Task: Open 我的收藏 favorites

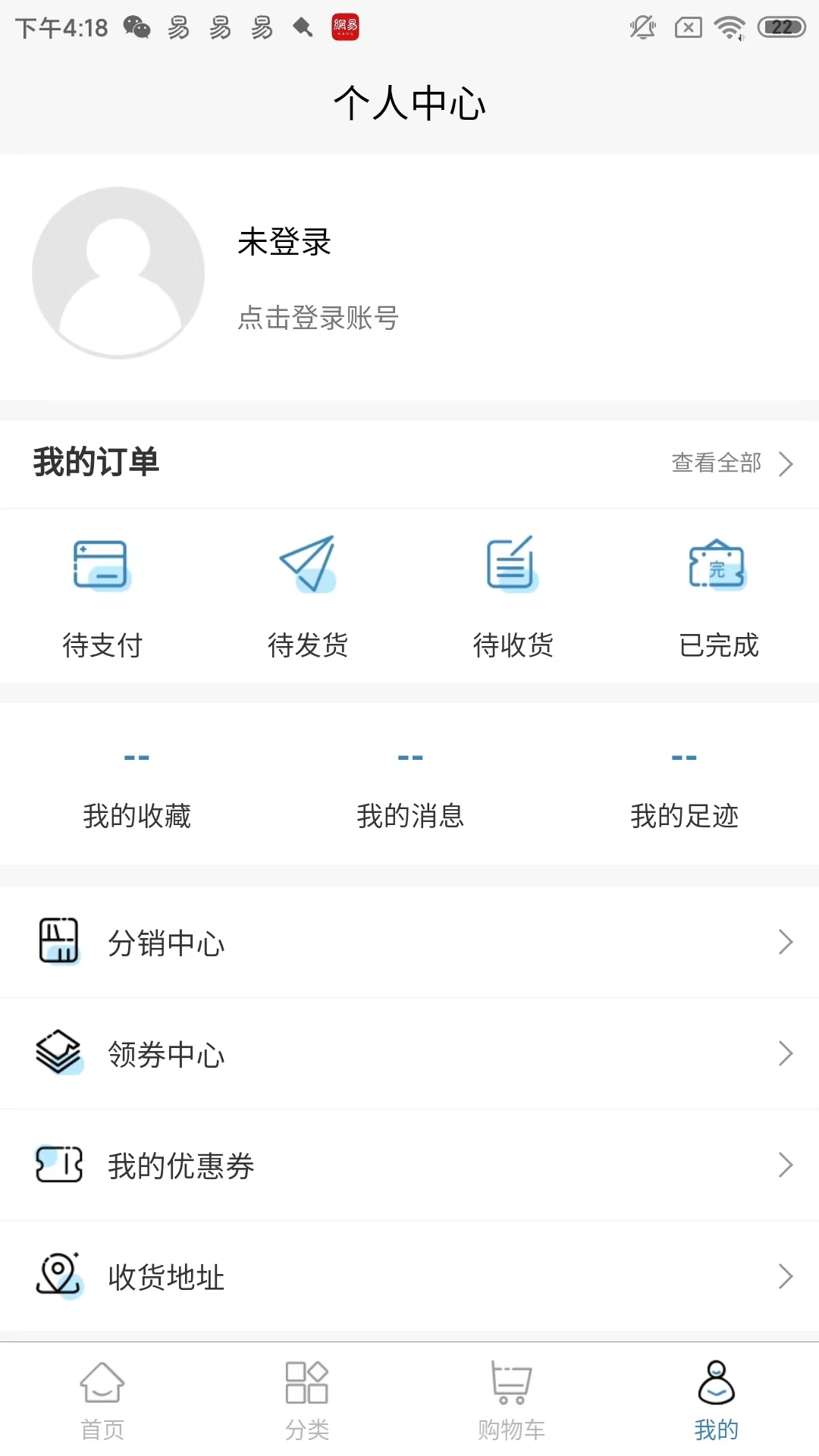Action: pyautogui.click(x=138, y=816)
